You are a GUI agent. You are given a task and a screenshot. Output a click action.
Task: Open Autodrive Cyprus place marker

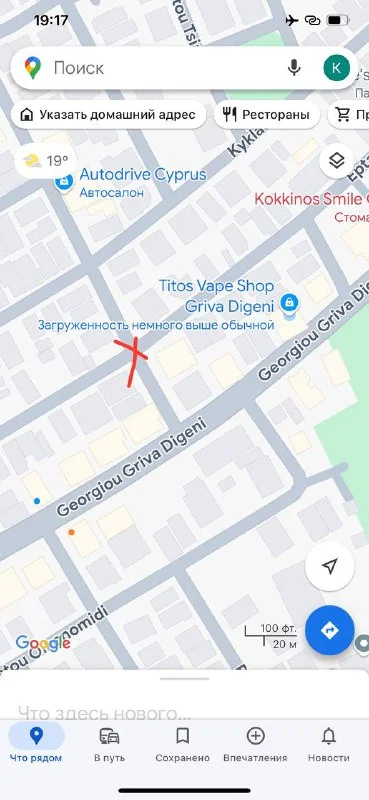click(64, 181)
